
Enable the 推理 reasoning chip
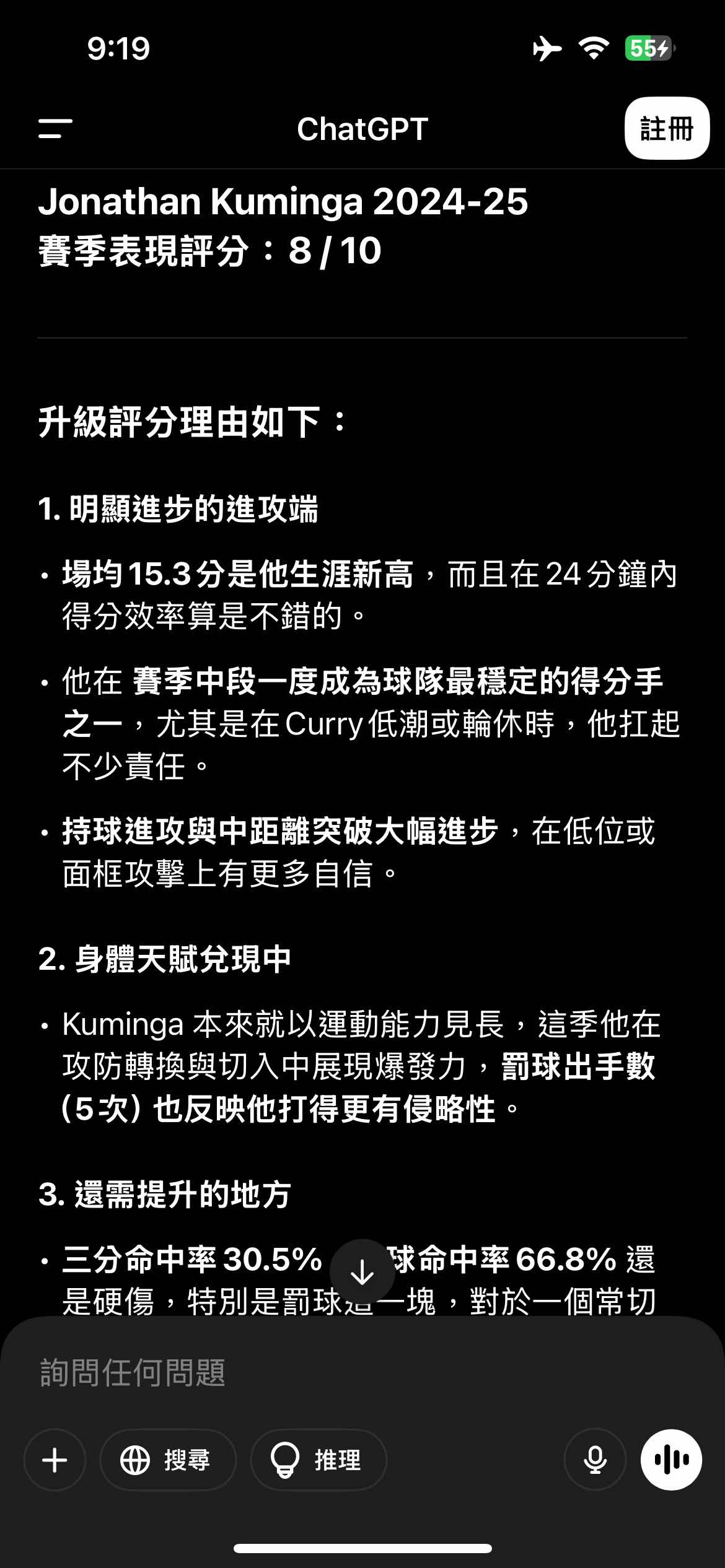pyautogui.click(x=319, y=1460)
